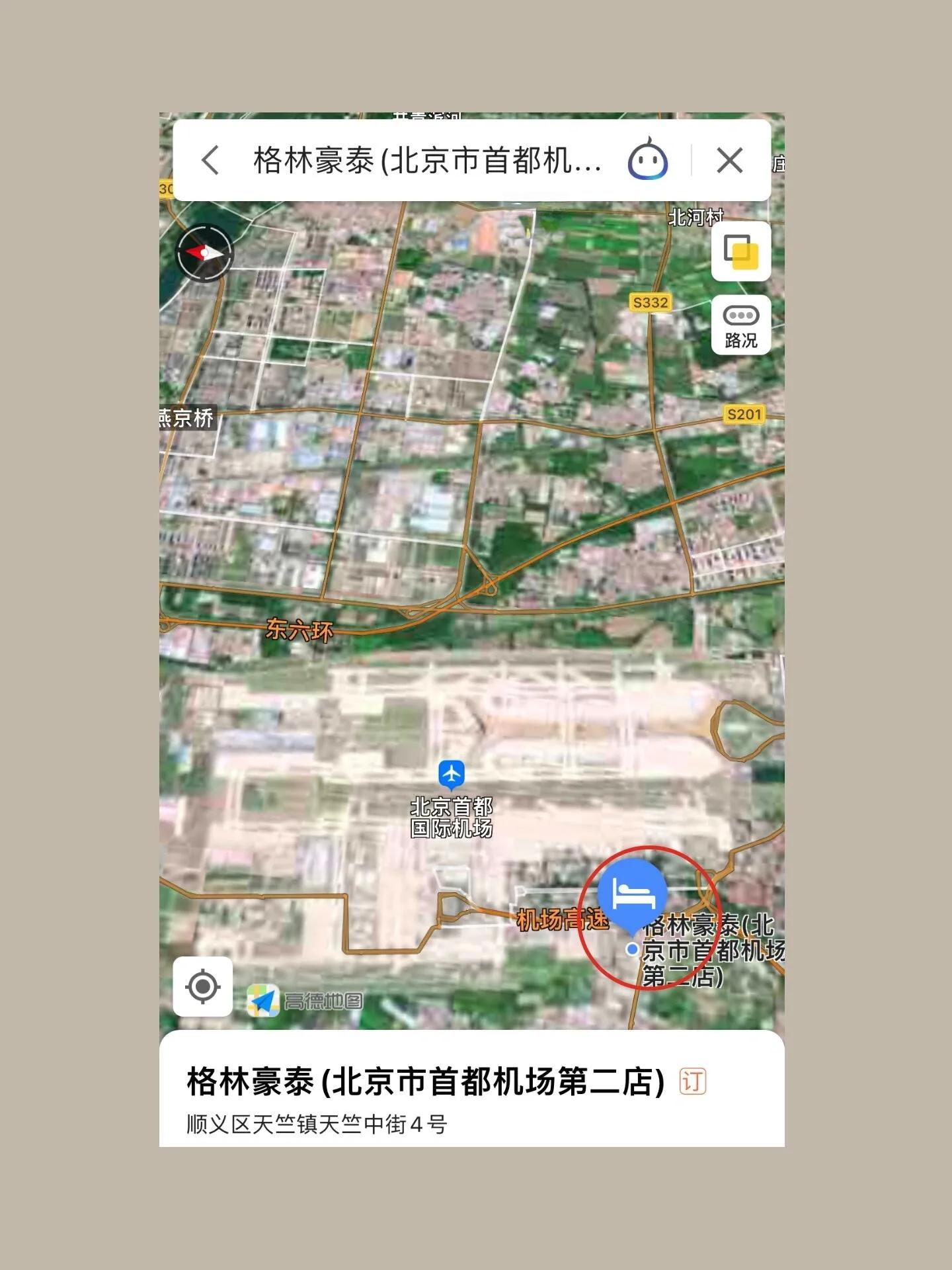Image resolution: width=952 pixels, height=1270 pixels.
Task: Center the map on my location
Action: pos(202,987)
